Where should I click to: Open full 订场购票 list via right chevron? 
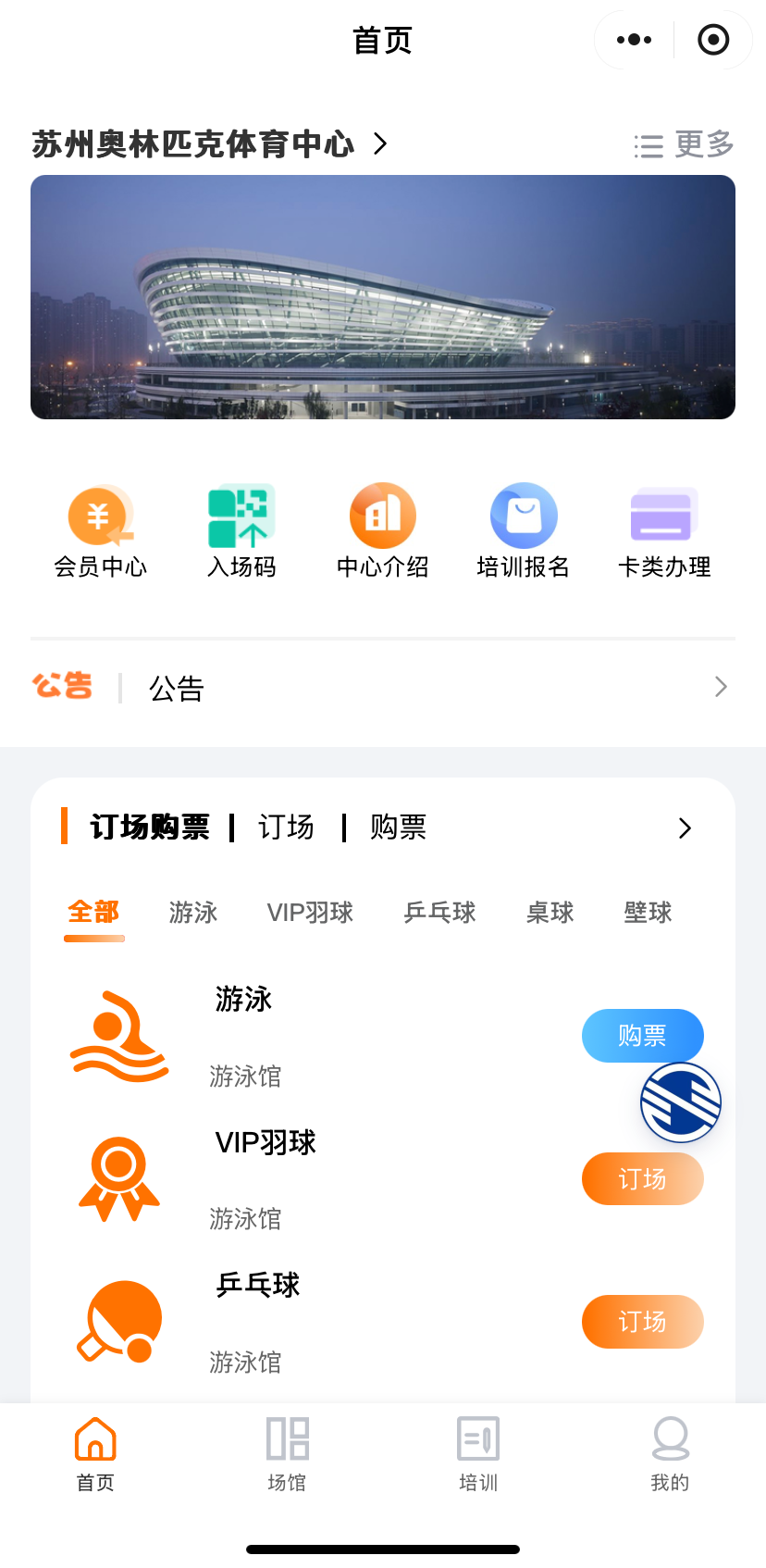click(x=685, y=828)
